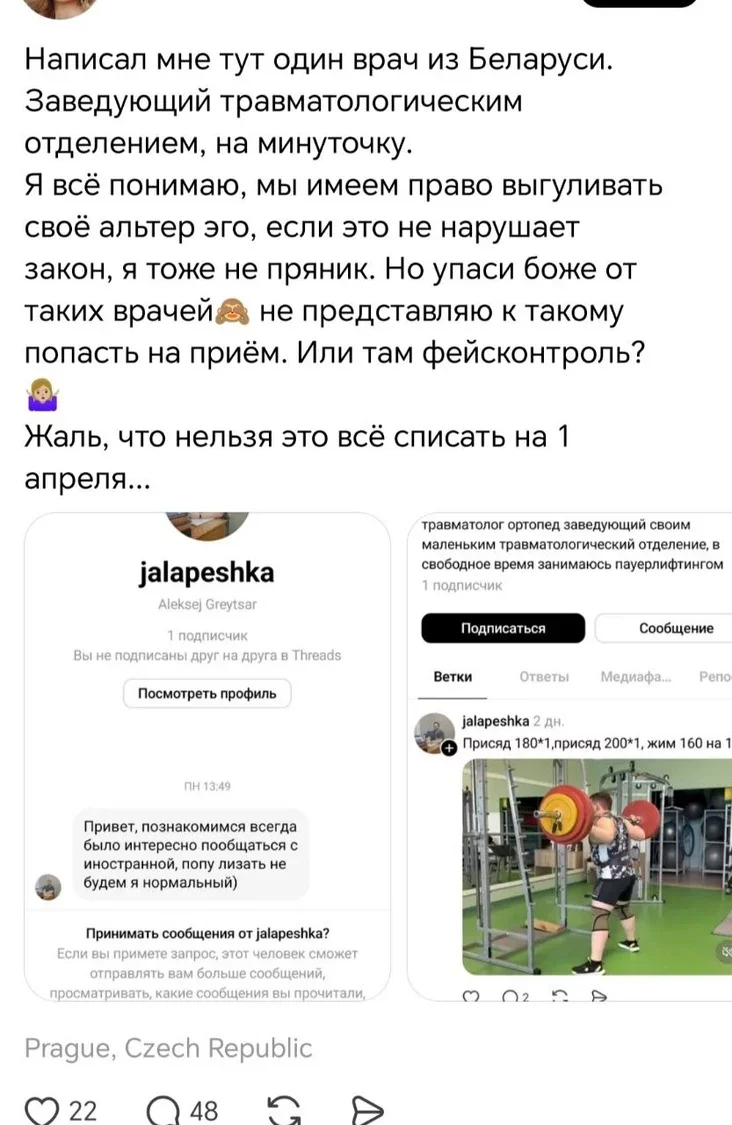Share the post via the send icon
The width and height of the screenshot is (732, 1125).
[x=366, y=1108]
